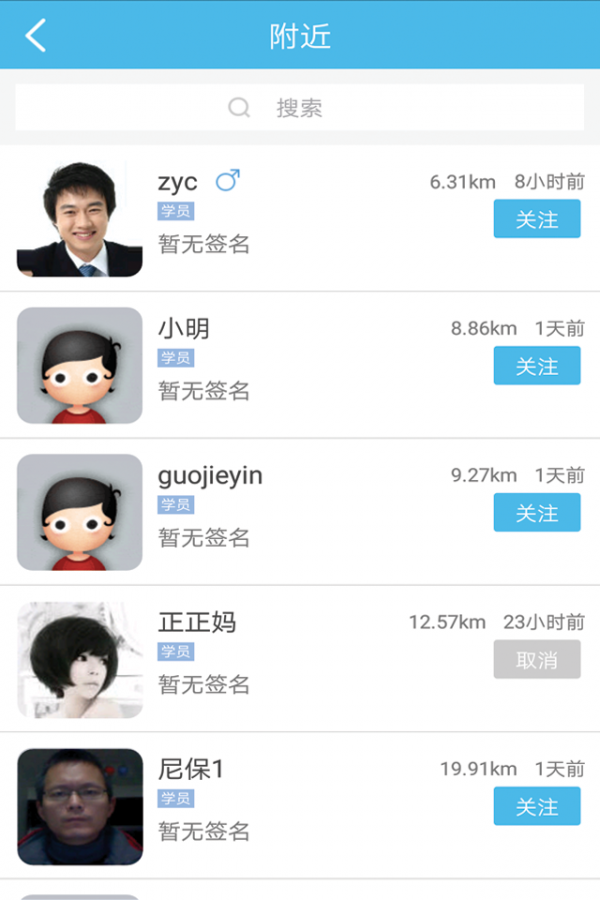
Task: Follow 尼保1 with the 关注 button
Action: click(x=536, y=806)
